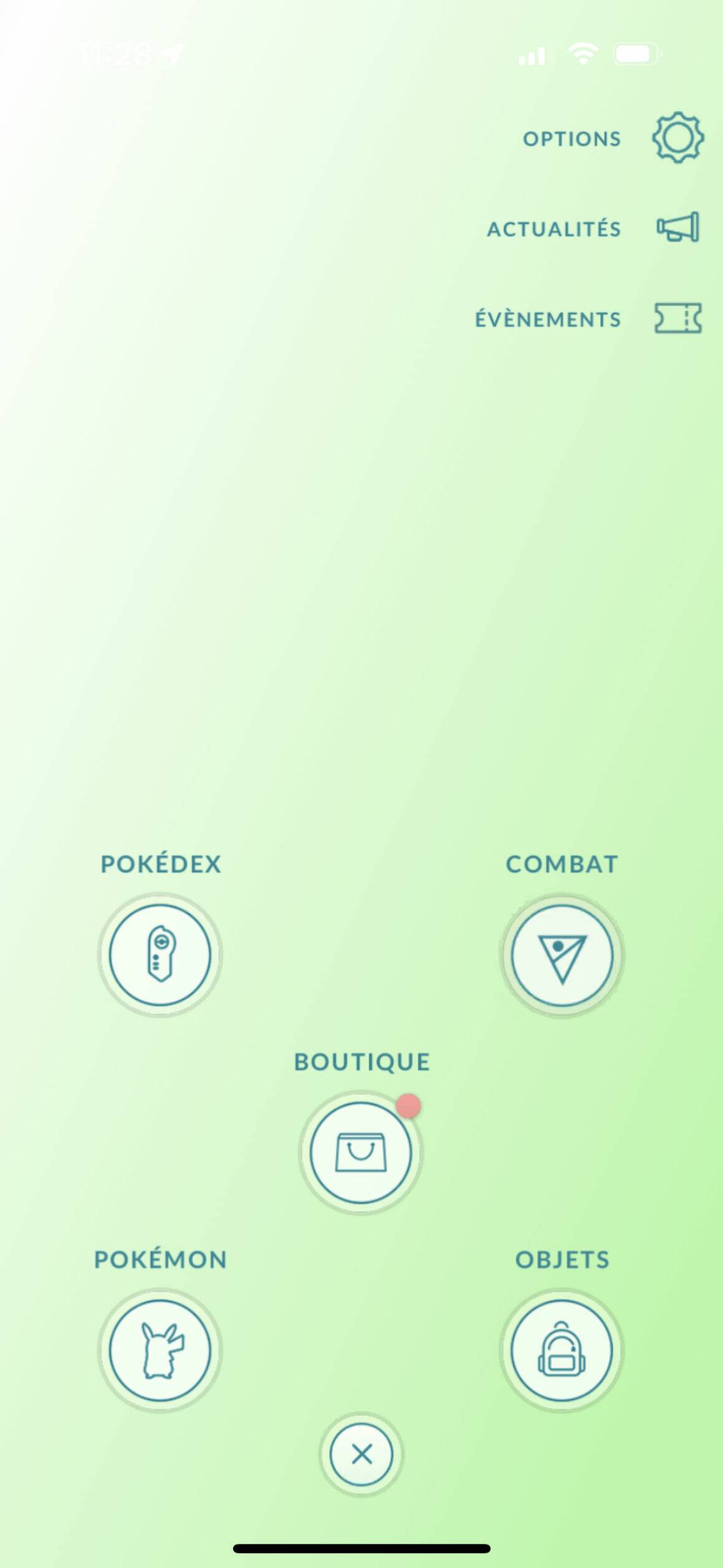Go to the Combat menu

coord(562,955)
